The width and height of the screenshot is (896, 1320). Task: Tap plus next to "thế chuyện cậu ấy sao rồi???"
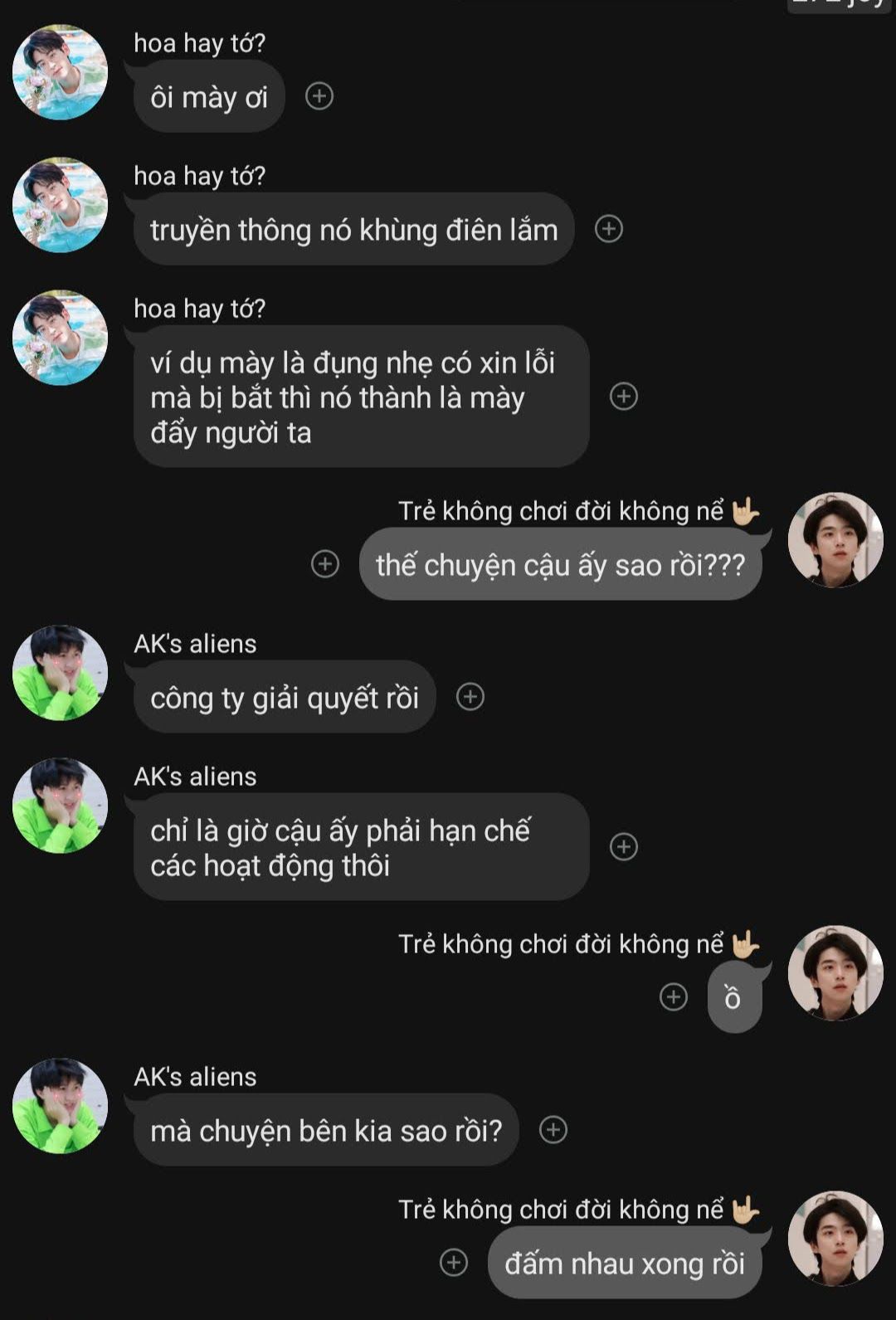click(325, 564)
